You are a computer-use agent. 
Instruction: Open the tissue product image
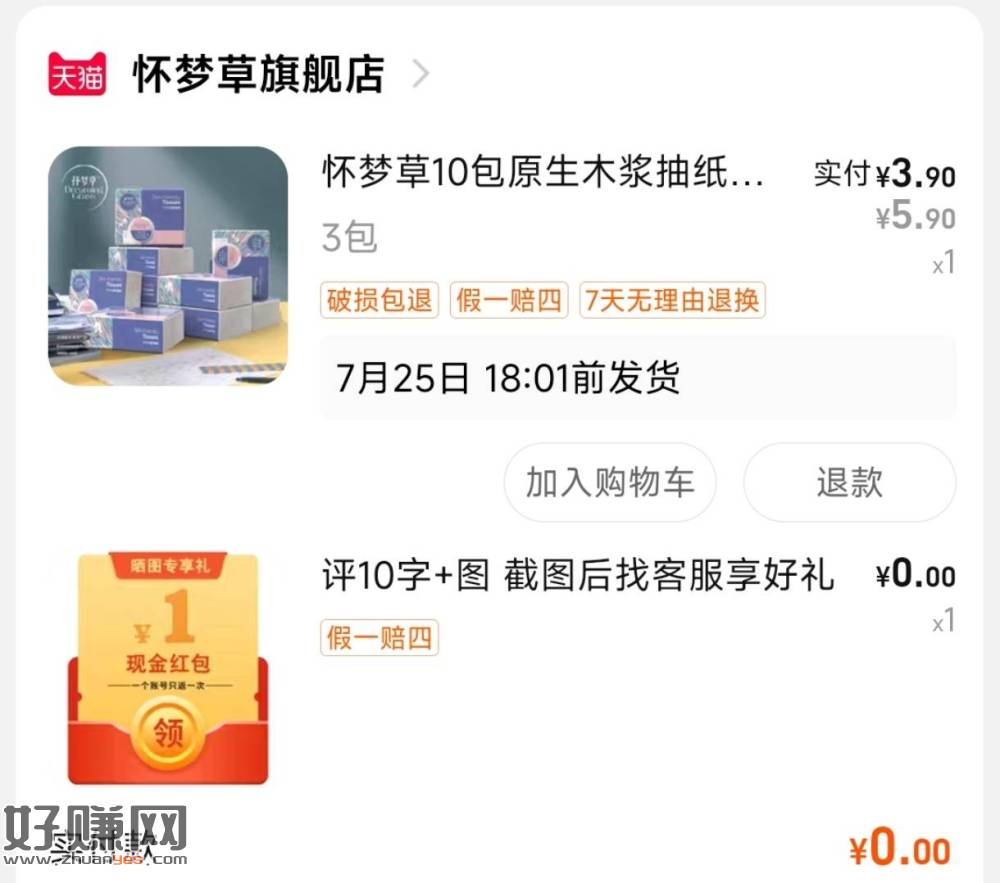coord(168,266)
